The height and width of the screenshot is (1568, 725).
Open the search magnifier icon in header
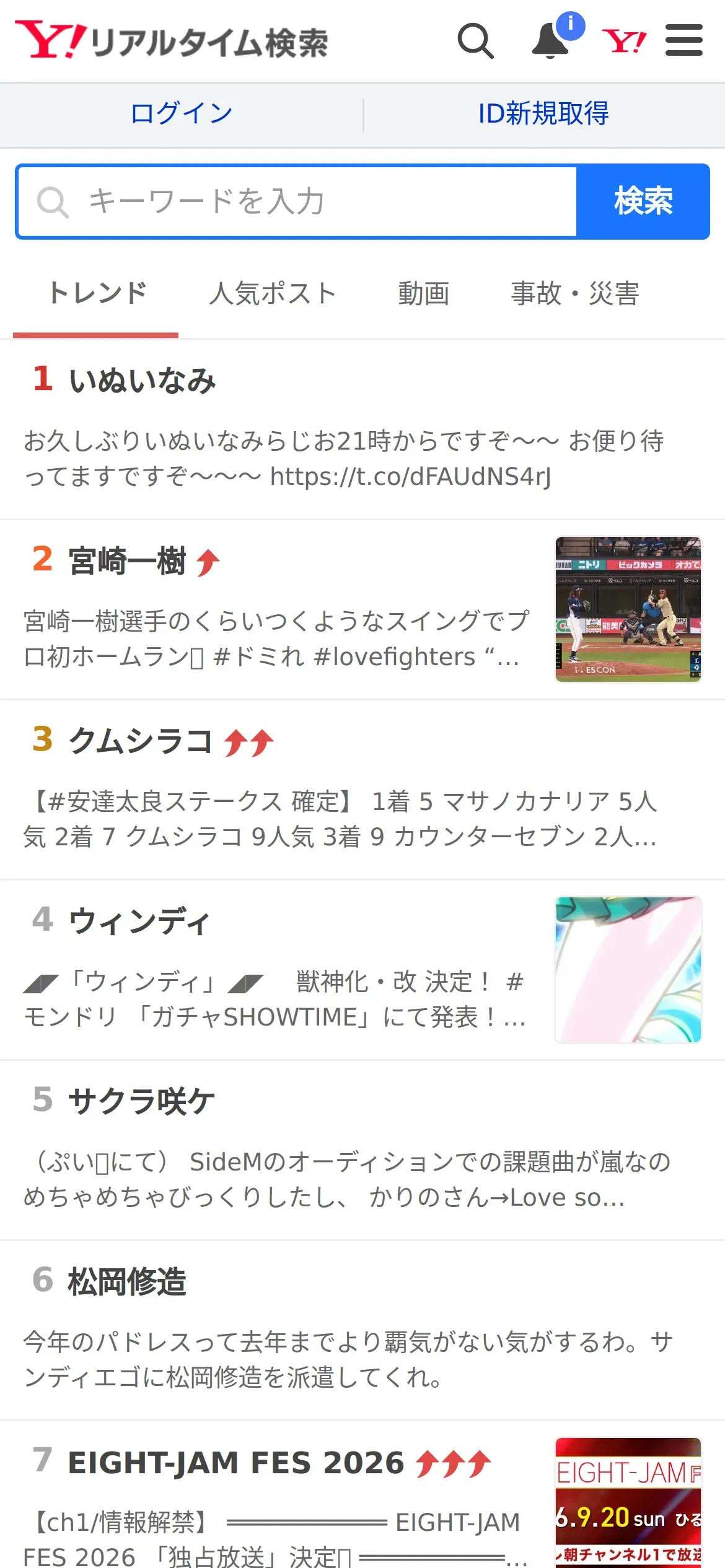[x=475, y=41]
